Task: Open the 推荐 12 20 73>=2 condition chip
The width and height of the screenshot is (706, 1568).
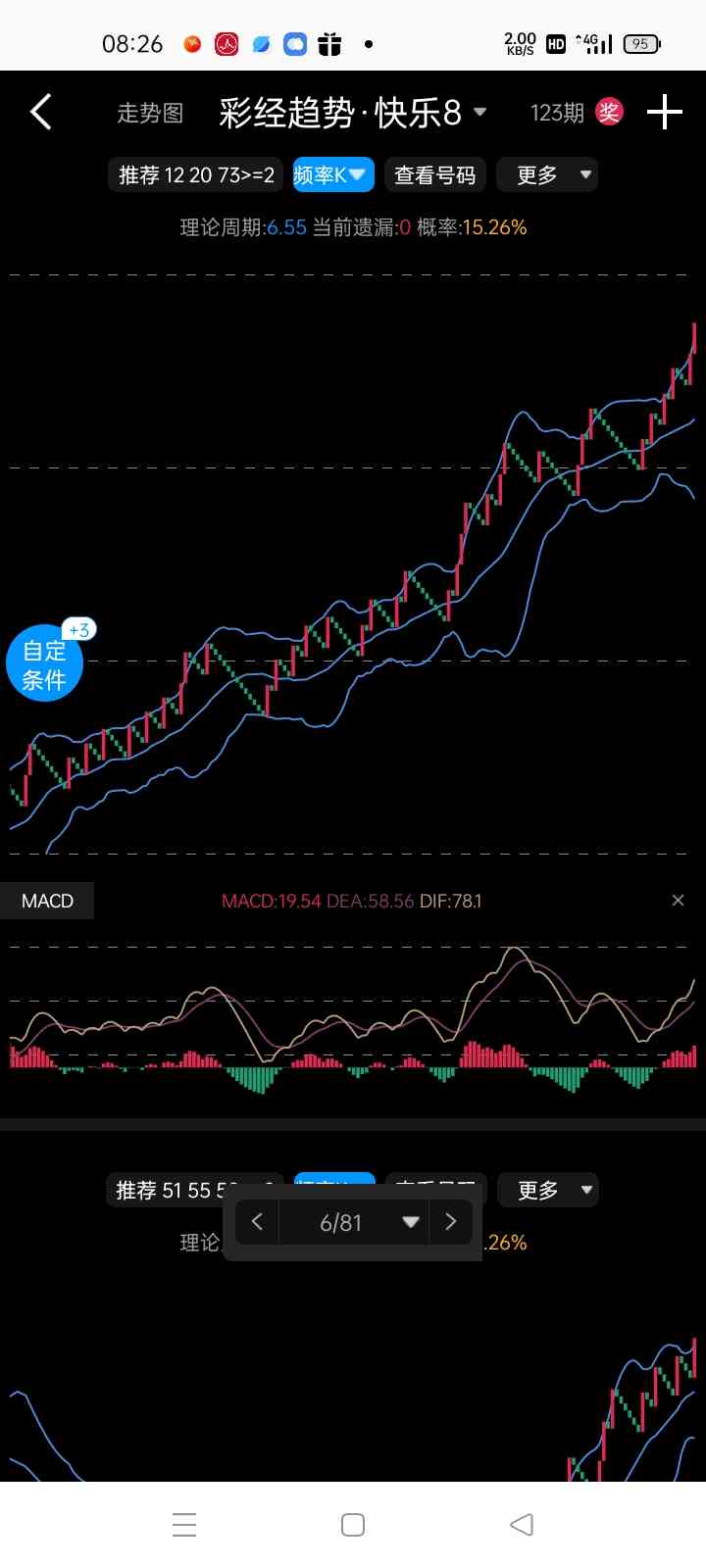Action: pyautogui.click(x=196, y=175)
